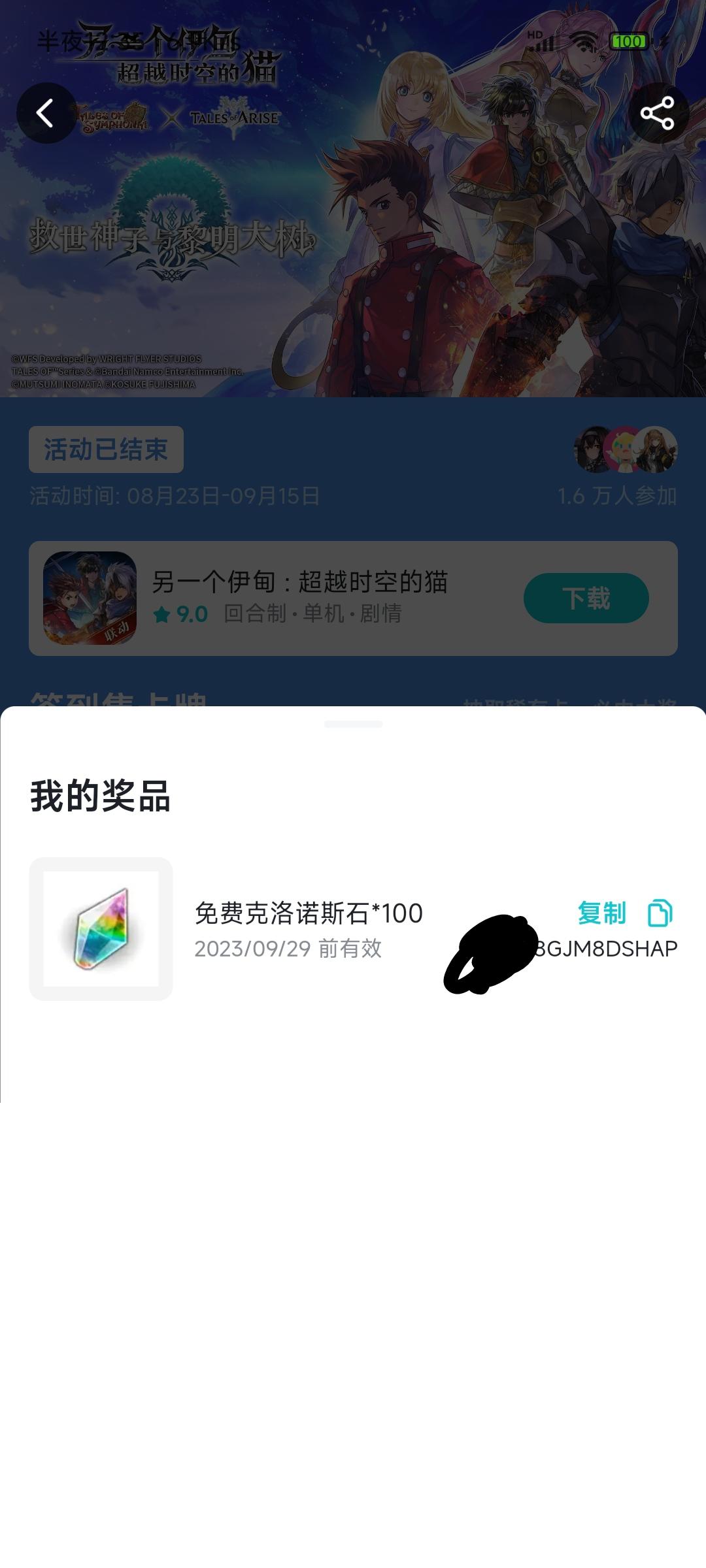The height and width of the screenshot is (1568, 706).
Task: Collapse the prize sheet using the drag handle
Action: click(x=353, y=724)
